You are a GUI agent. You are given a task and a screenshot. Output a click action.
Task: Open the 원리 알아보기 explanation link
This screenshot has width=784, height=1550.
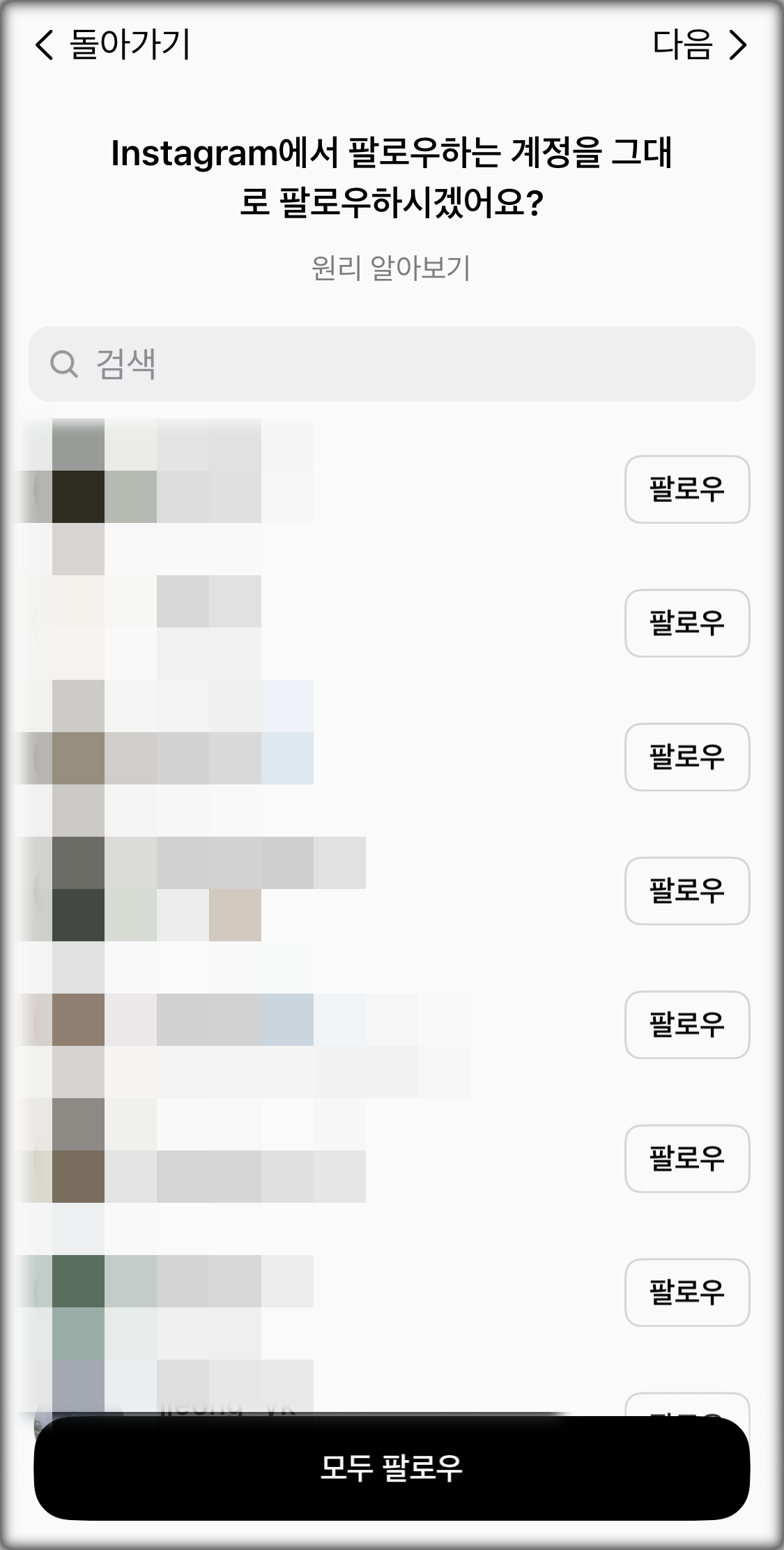(x=392, y=266)
